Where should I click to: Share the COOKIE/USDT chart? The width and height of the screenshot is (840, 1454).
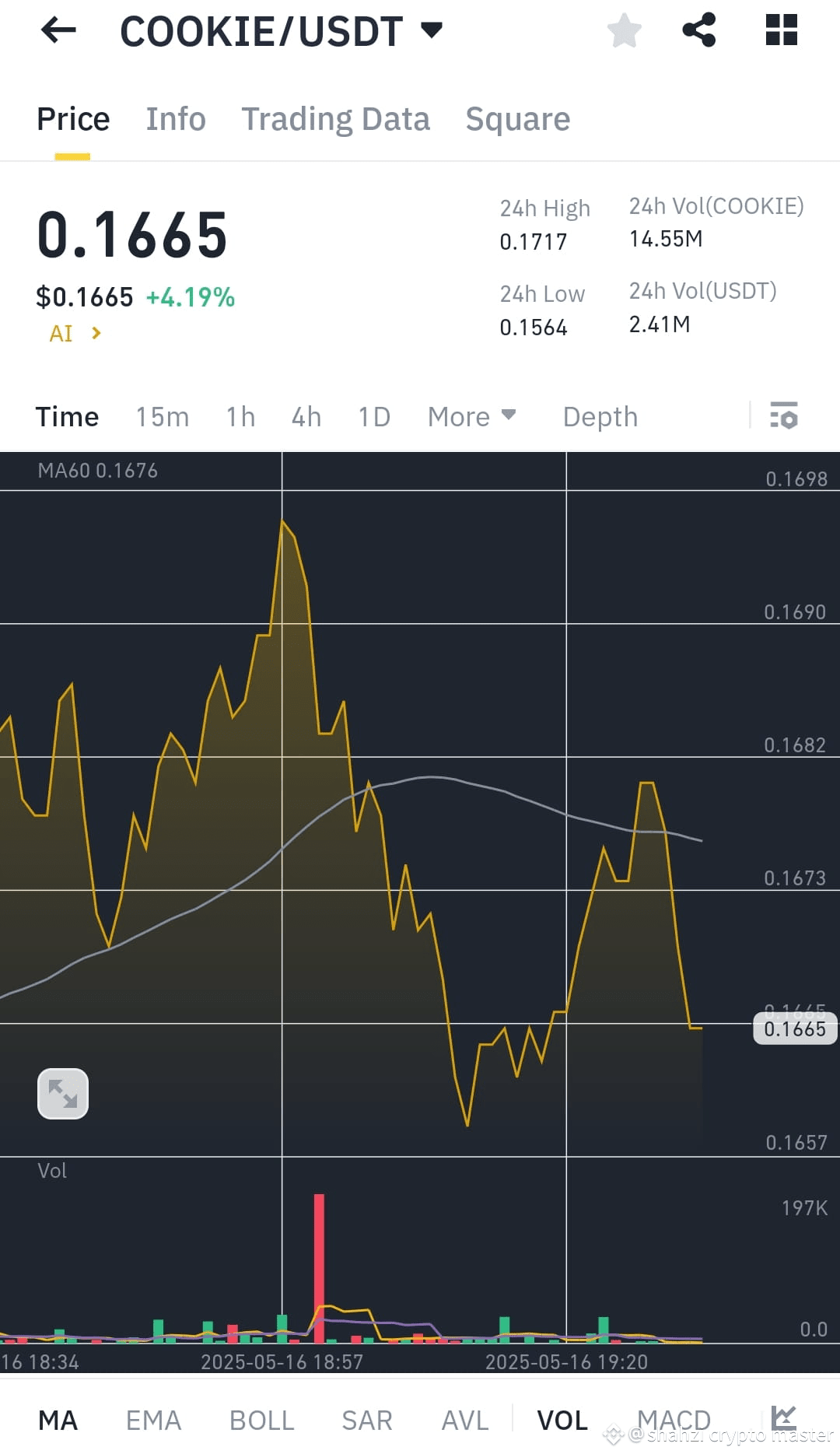tap(699, 30)
